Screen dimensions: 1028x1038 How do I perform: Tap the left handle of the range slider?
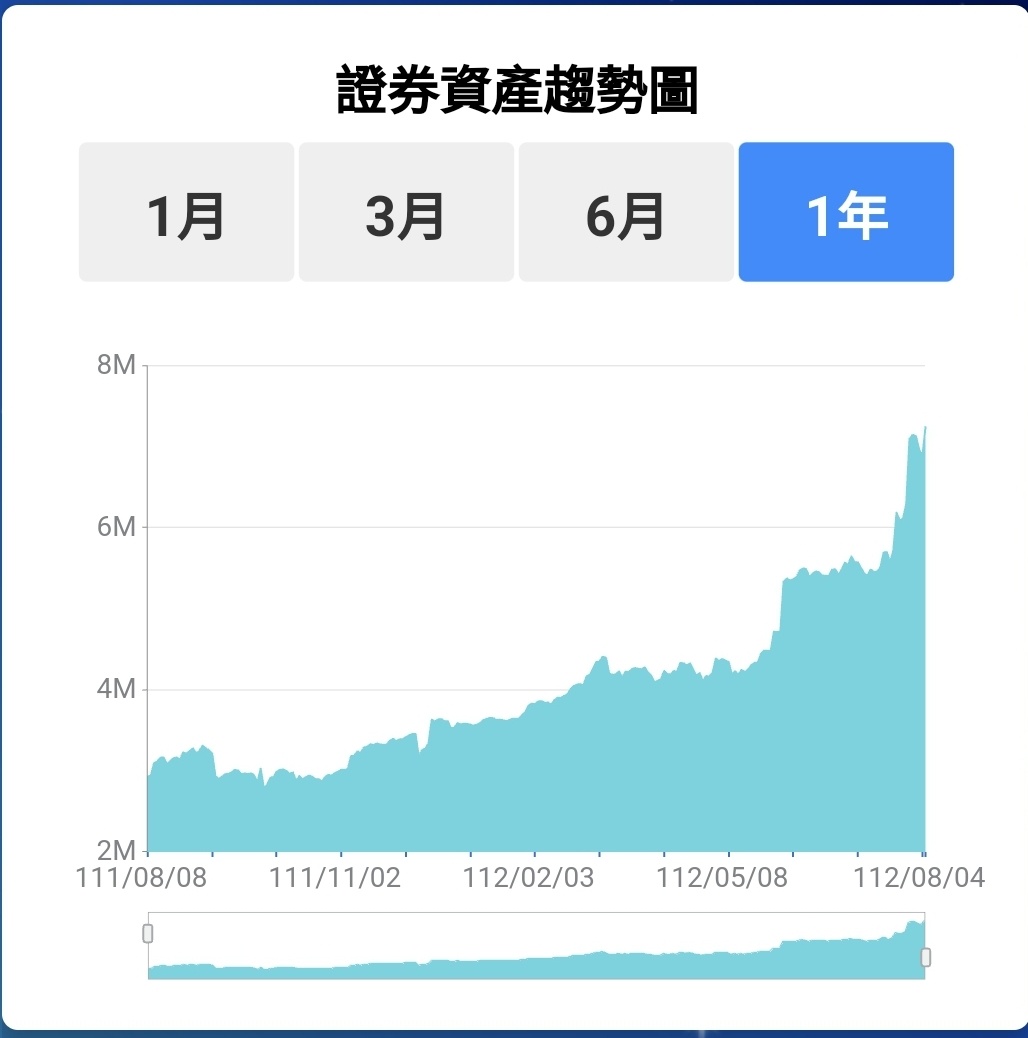pos(148,933)
